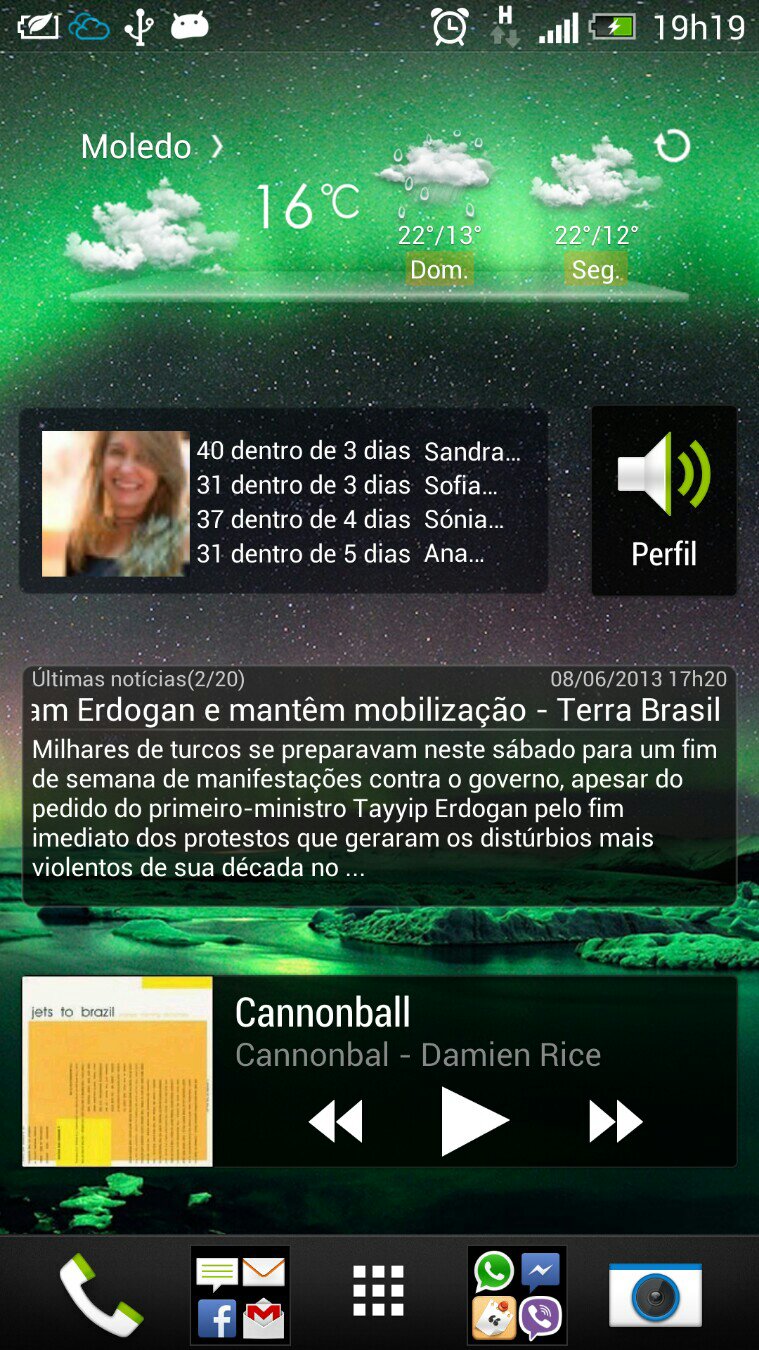The width and height of the screenshot is (759, 1350).
Task: Play the song Cannonball
Action: click(x=475, y=1121)
